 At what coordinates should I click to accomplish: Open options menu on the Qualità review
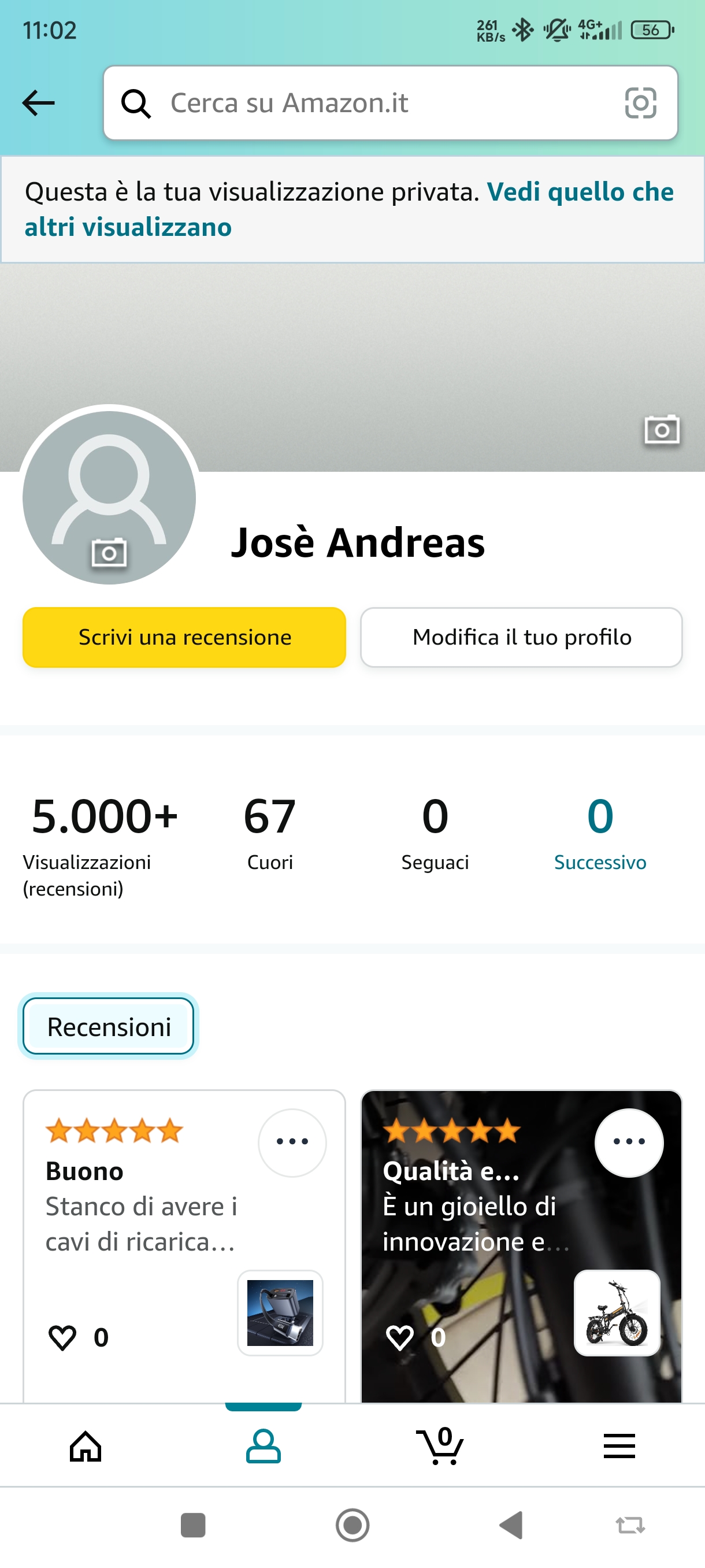pyautogui.click(x=629, y=1142)
